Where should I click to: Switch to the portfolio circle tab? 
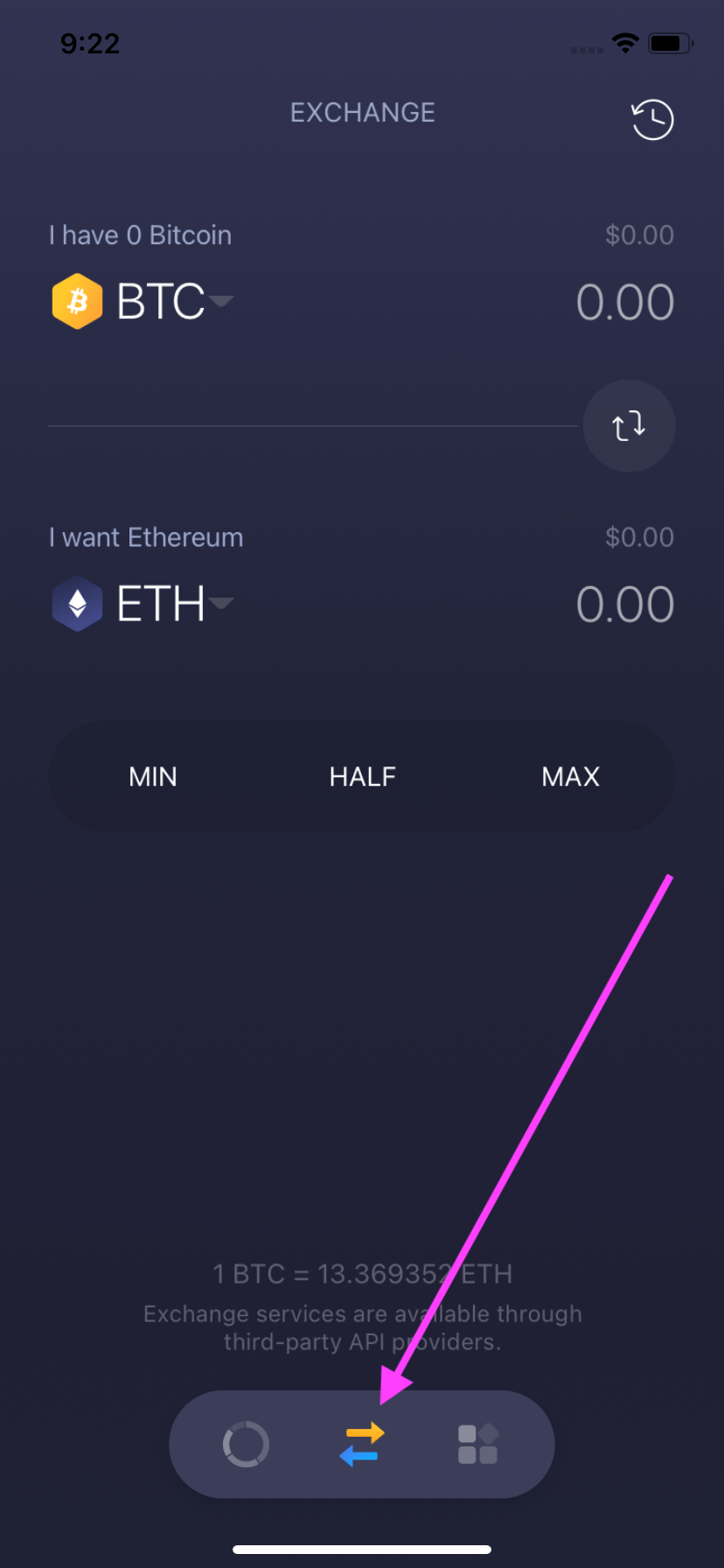click(246, 1444)
